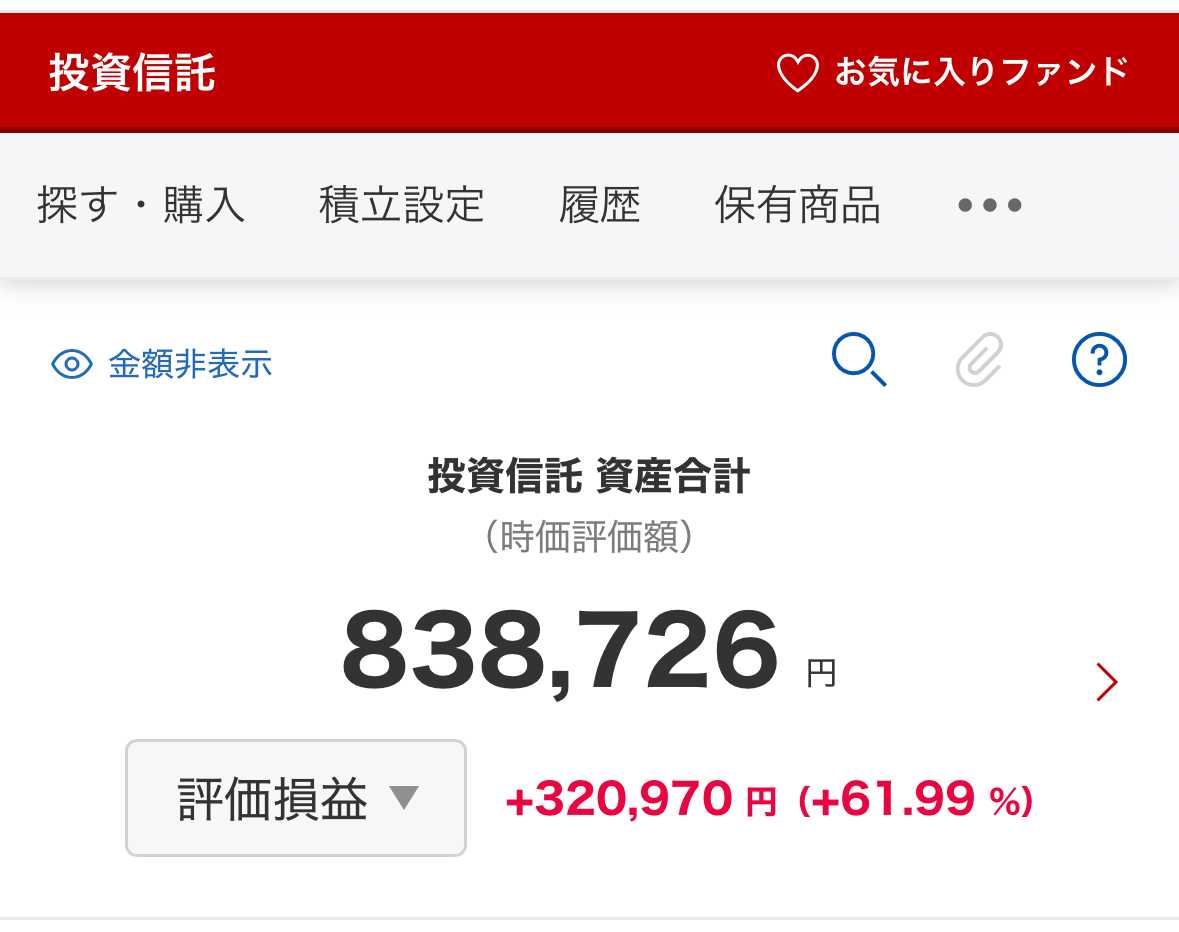Go to 履歴 tab
This screenshot has height=932, width=1179.
[599, 206]
